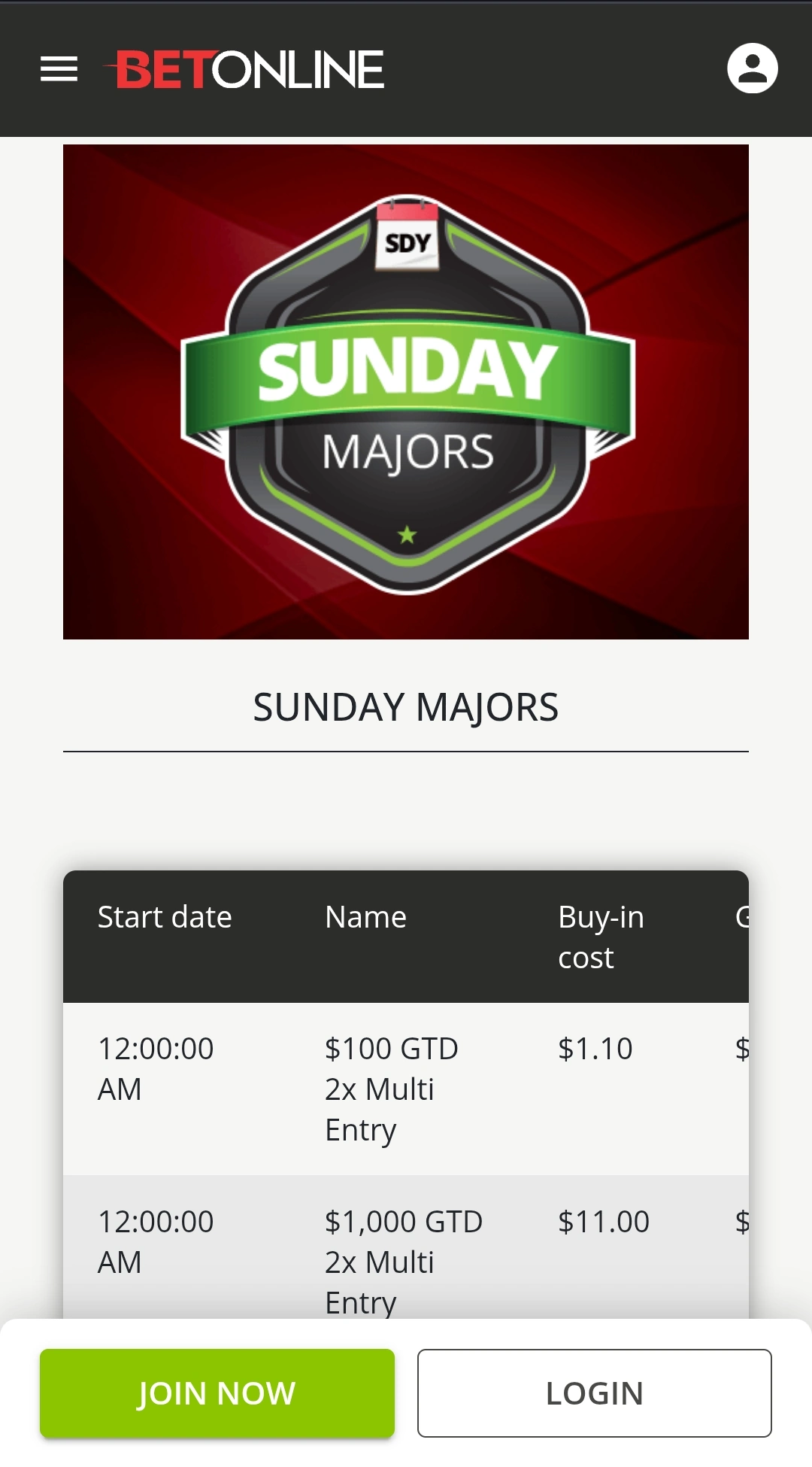
Task: Click the Name column header
Action: (365, 916)
